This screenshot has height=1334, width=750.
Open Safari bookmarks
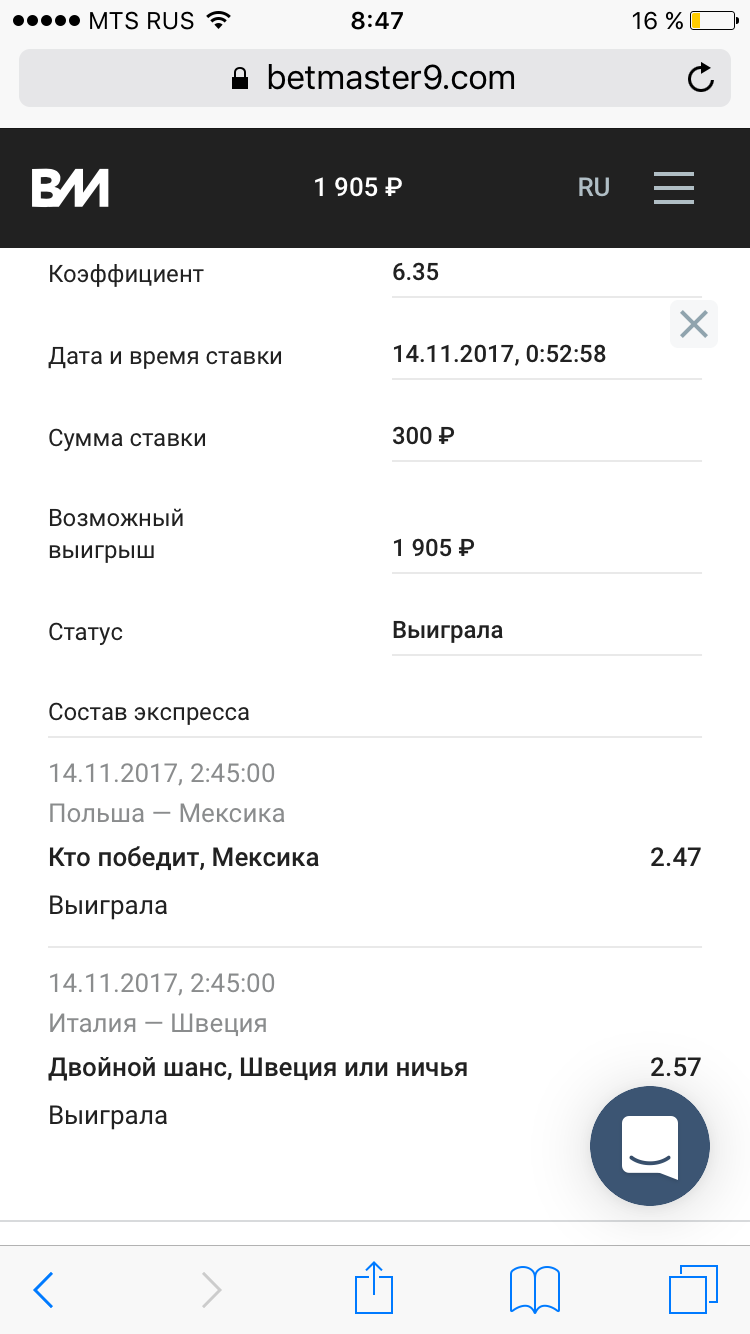(533, 1289)
